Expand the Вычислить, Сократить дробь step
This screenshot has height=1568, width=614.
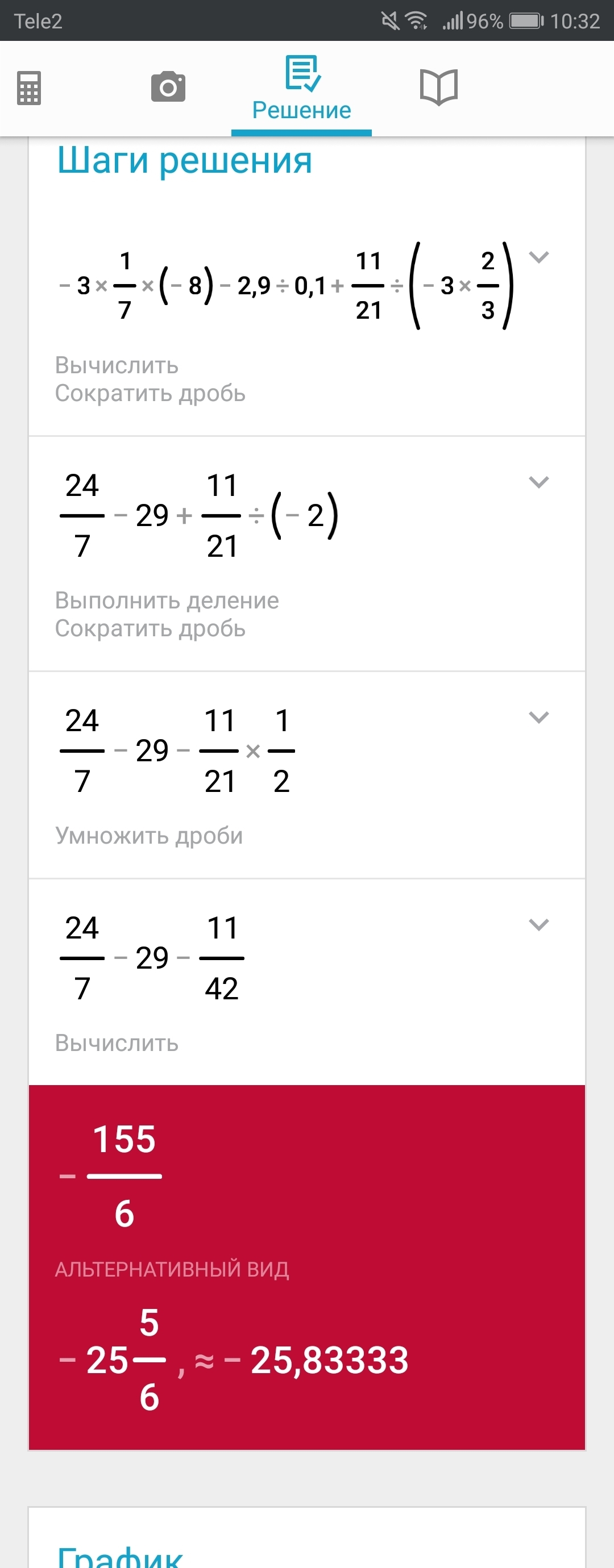(x=538, y=257)
